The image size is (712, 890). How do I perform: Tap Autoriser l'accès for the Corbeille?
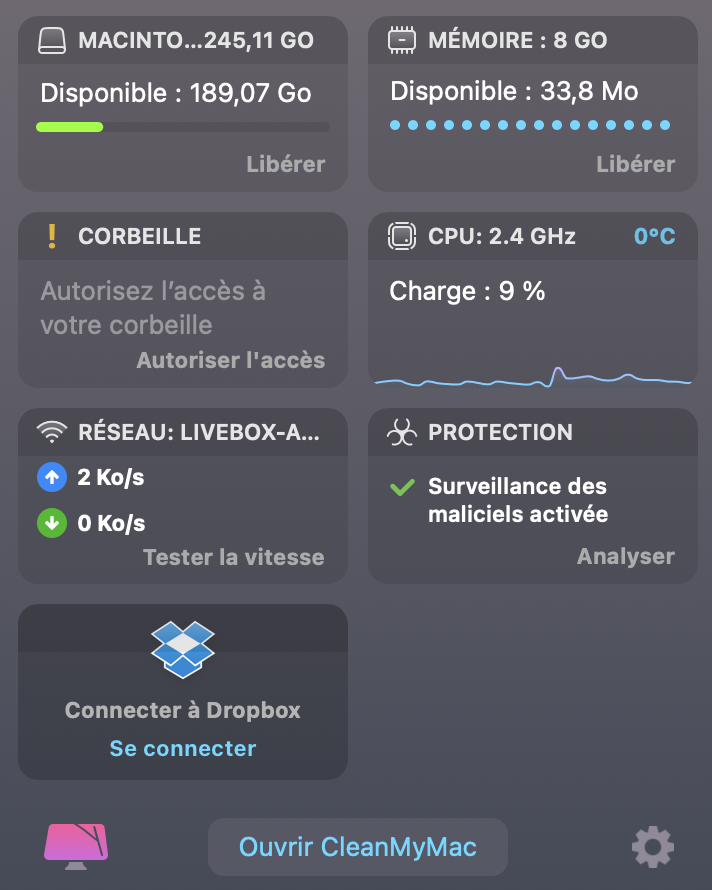[230, 360]
